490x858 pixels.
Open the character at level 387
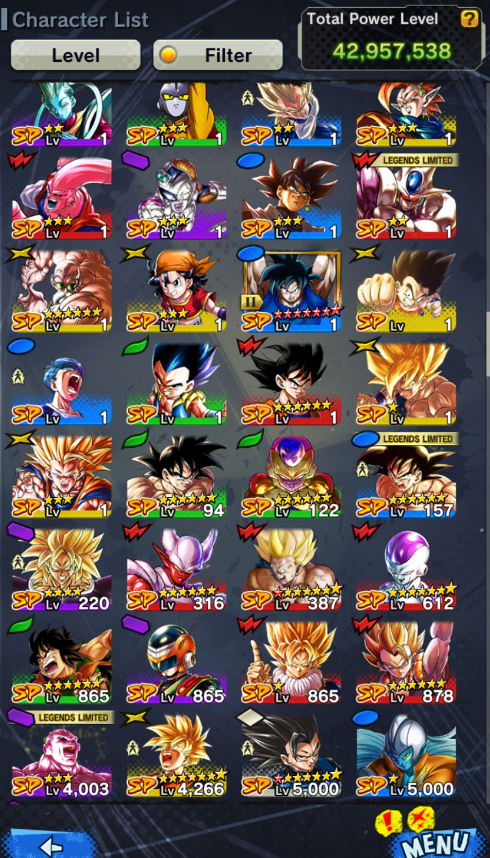[291, 571]
